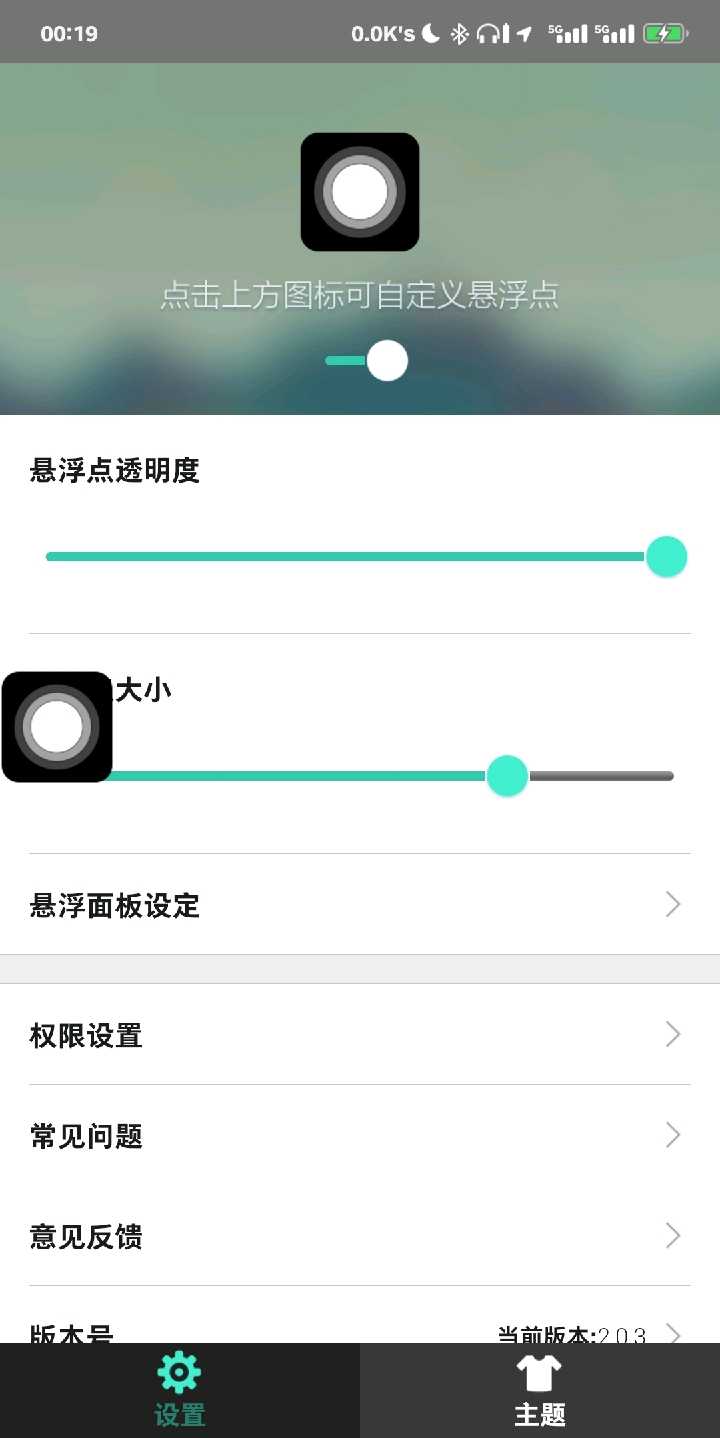Toggle the floating point switch off
Image resolution: width=720 pixels, height=1438 pixels.
pyautogui.click(x=367, y=361)
